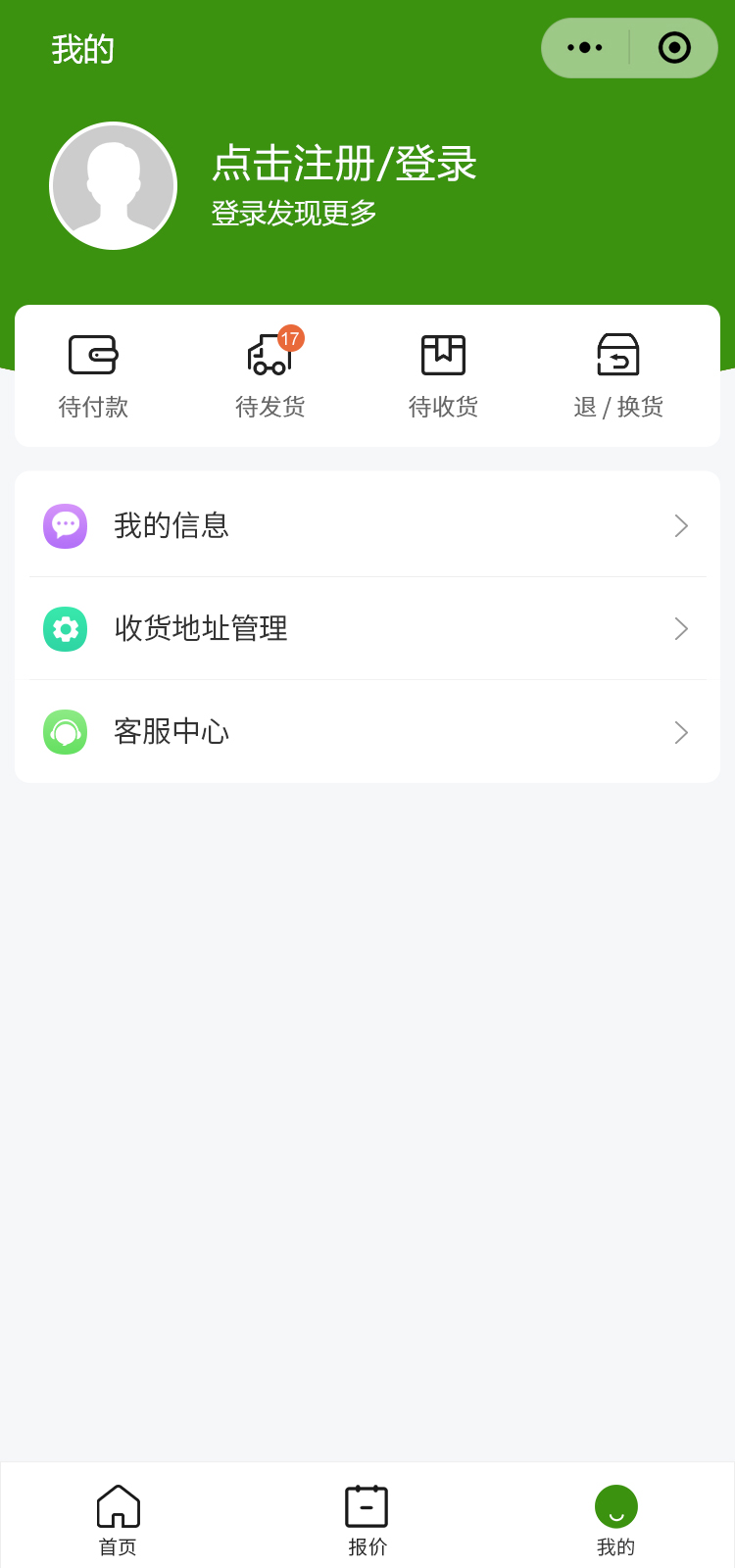
Task: Open 收货地址管理 address management
Action: coord(367,628)
